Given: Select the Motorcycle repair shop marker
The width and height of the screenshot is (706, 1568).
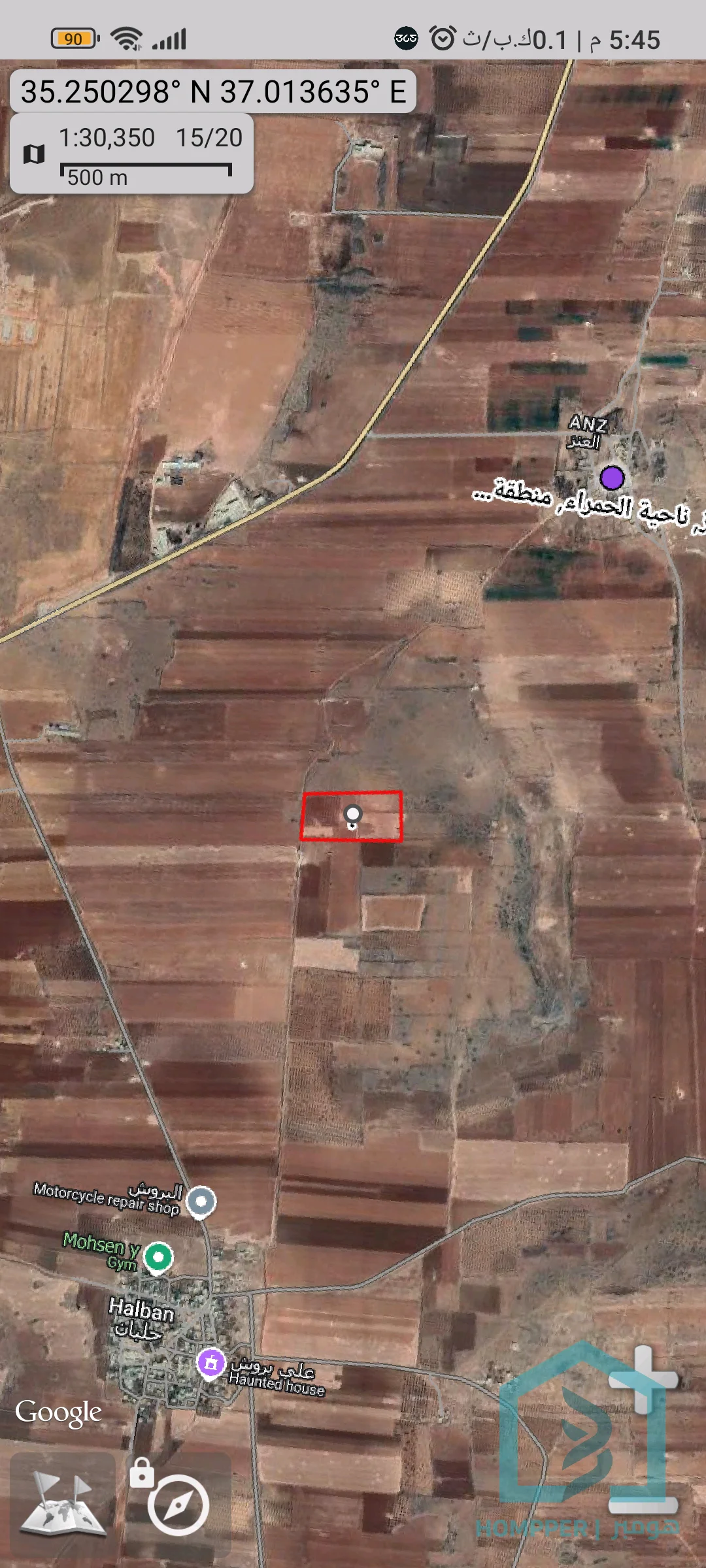Looking at the screenshot, I should pos(201,1201).
